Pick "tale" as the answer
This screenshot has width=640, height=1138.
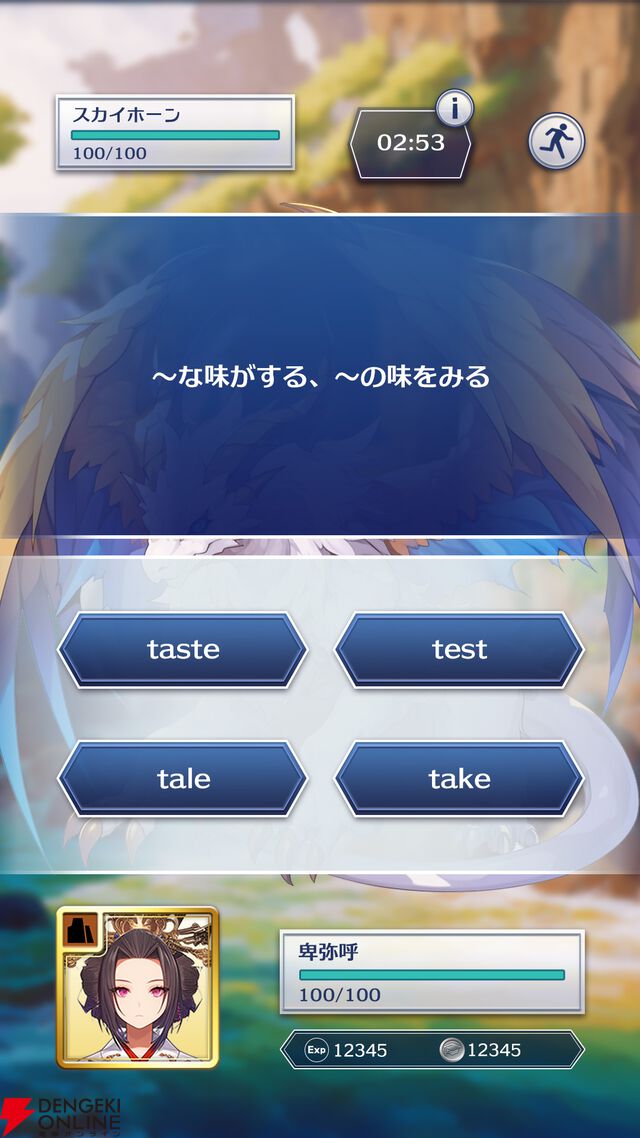point(183,779)
